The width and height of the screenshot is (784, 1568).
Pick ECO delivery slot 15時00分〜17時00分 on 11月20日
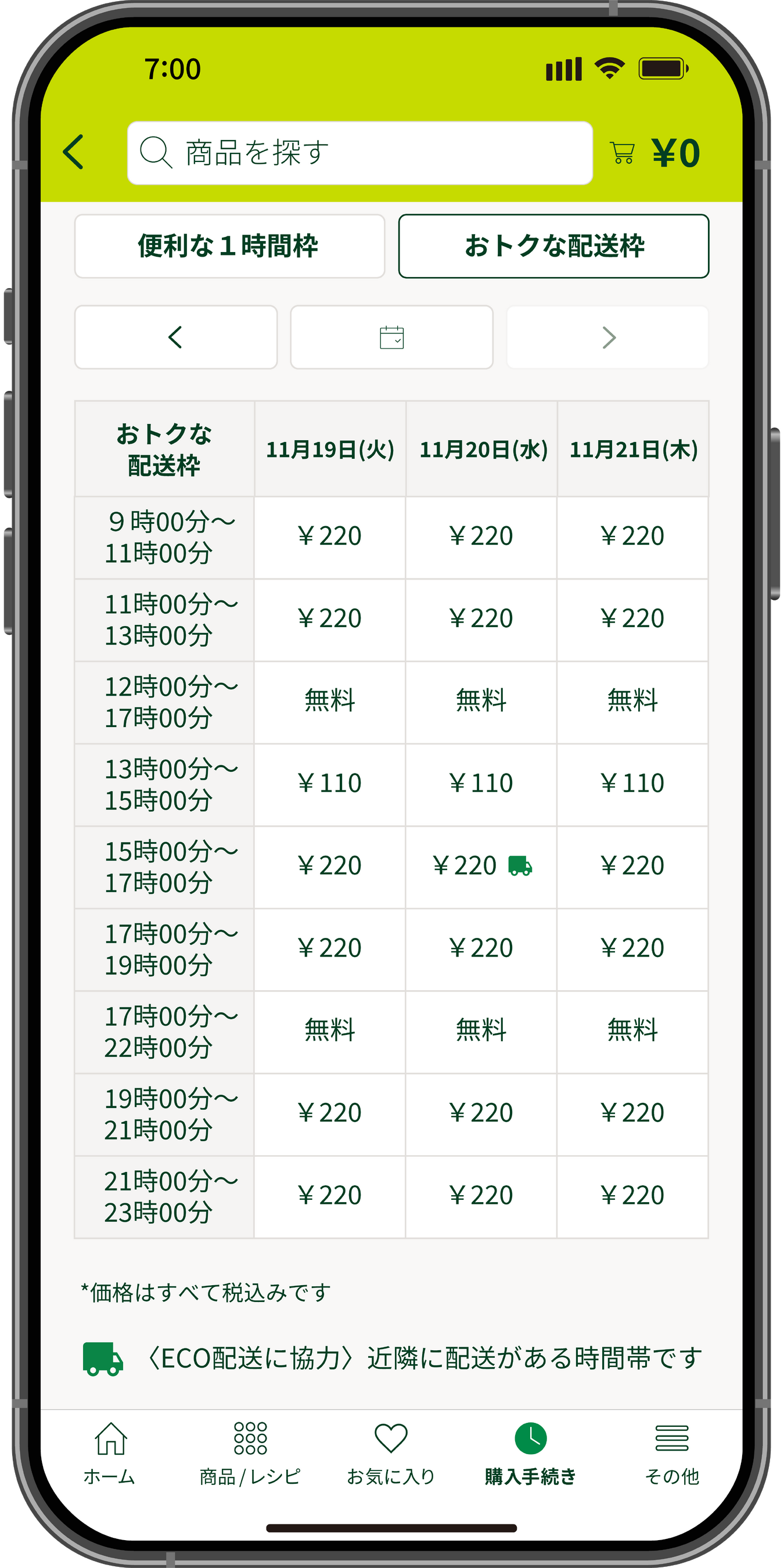(x=481, y=867)
